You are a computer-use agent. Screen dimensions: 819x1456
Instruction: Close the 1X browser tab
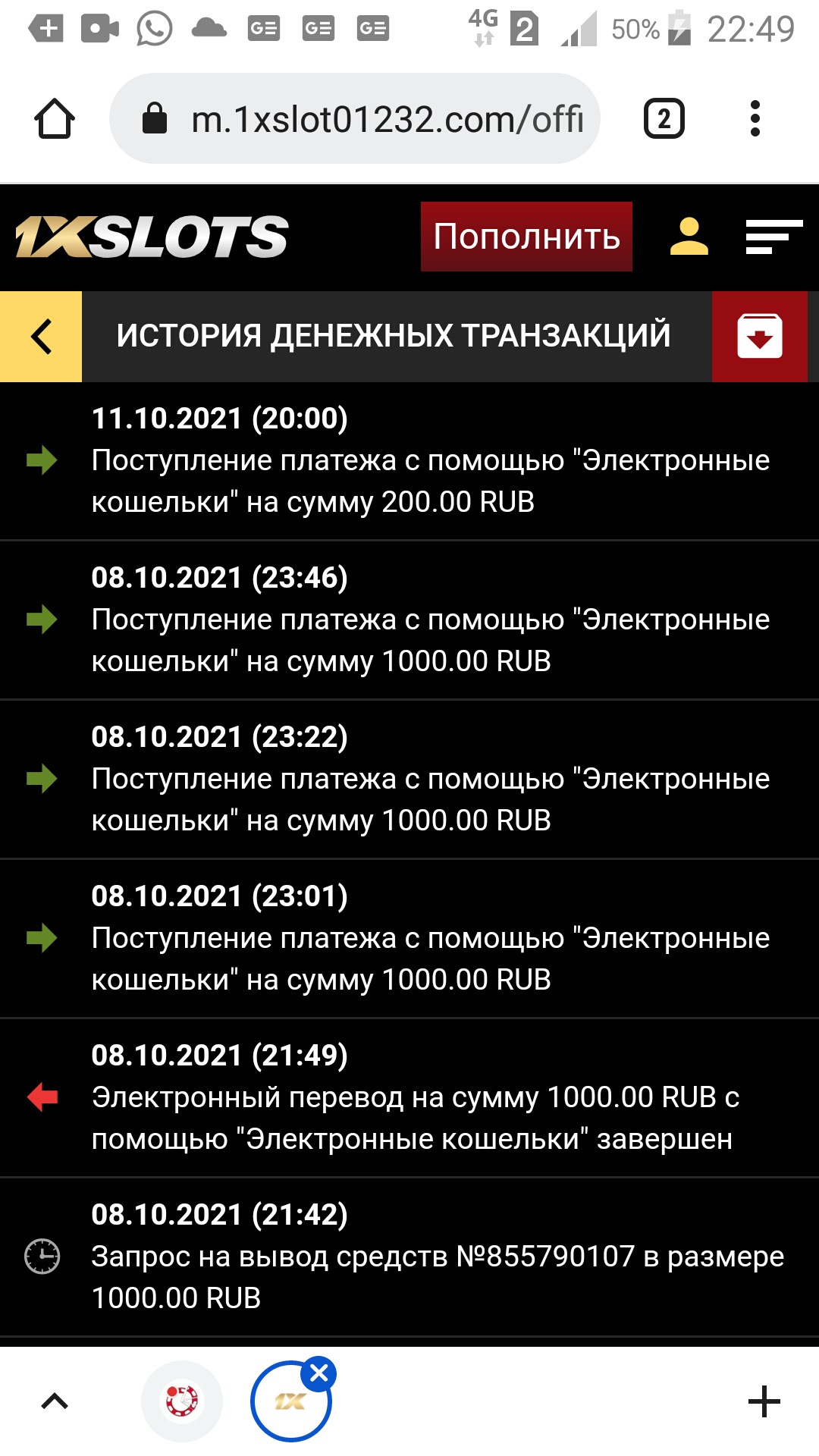[319, 1373]
